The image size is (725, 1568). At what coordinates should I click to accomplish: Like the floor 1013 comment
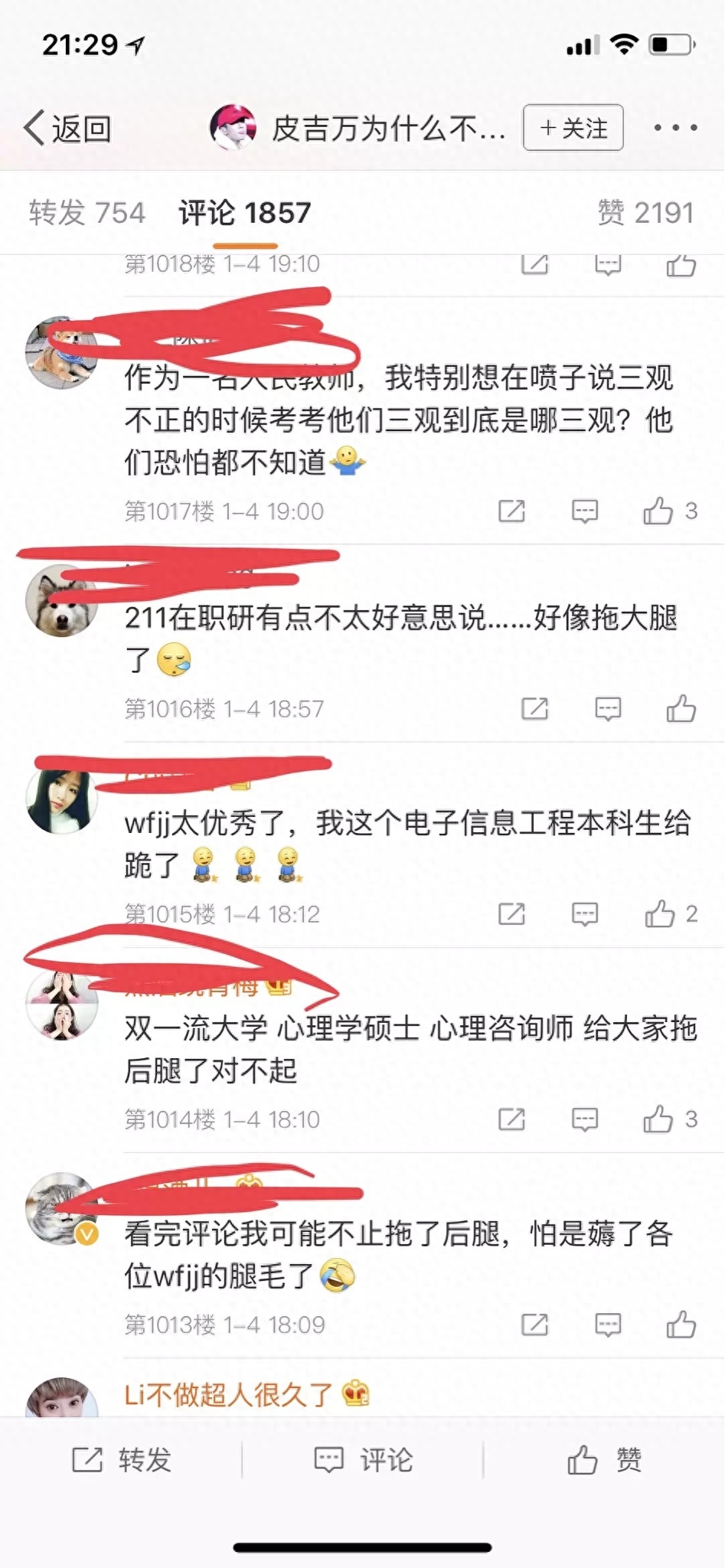coord(681,1325)
